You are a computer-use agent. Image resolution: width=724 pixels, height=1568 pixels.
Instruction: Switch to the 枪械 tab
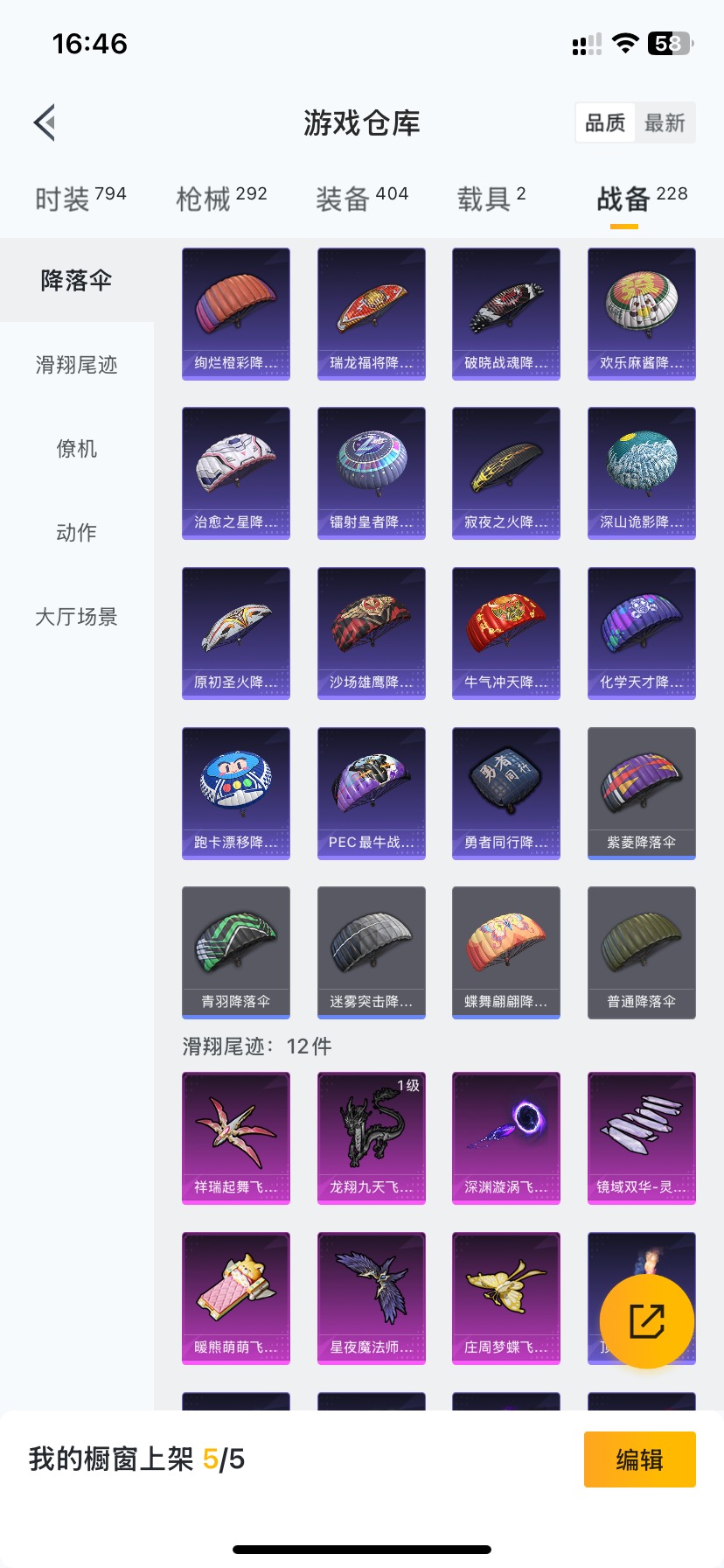click(x=221, y=199)
